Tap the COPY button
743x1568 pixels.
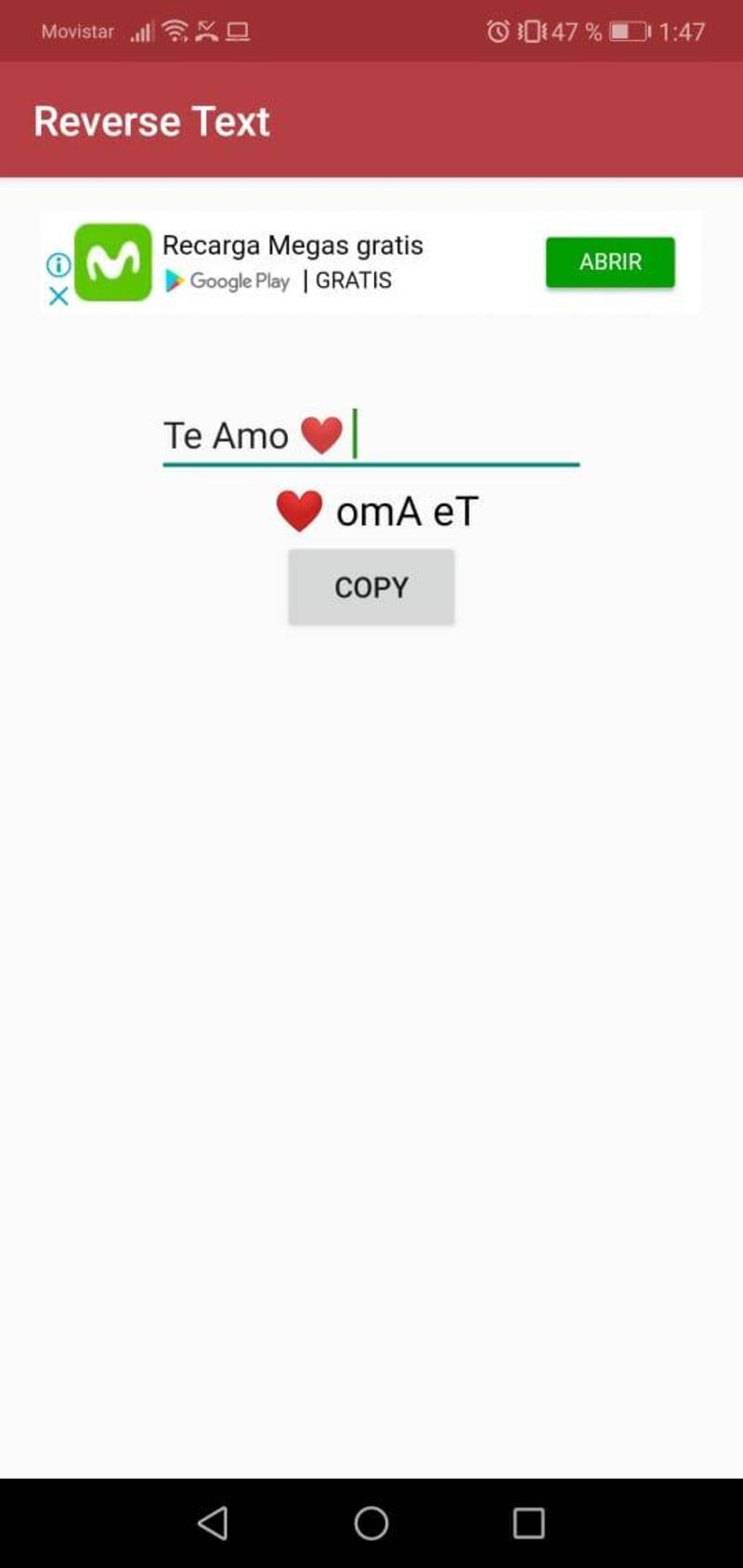click(x=371, y=586)
